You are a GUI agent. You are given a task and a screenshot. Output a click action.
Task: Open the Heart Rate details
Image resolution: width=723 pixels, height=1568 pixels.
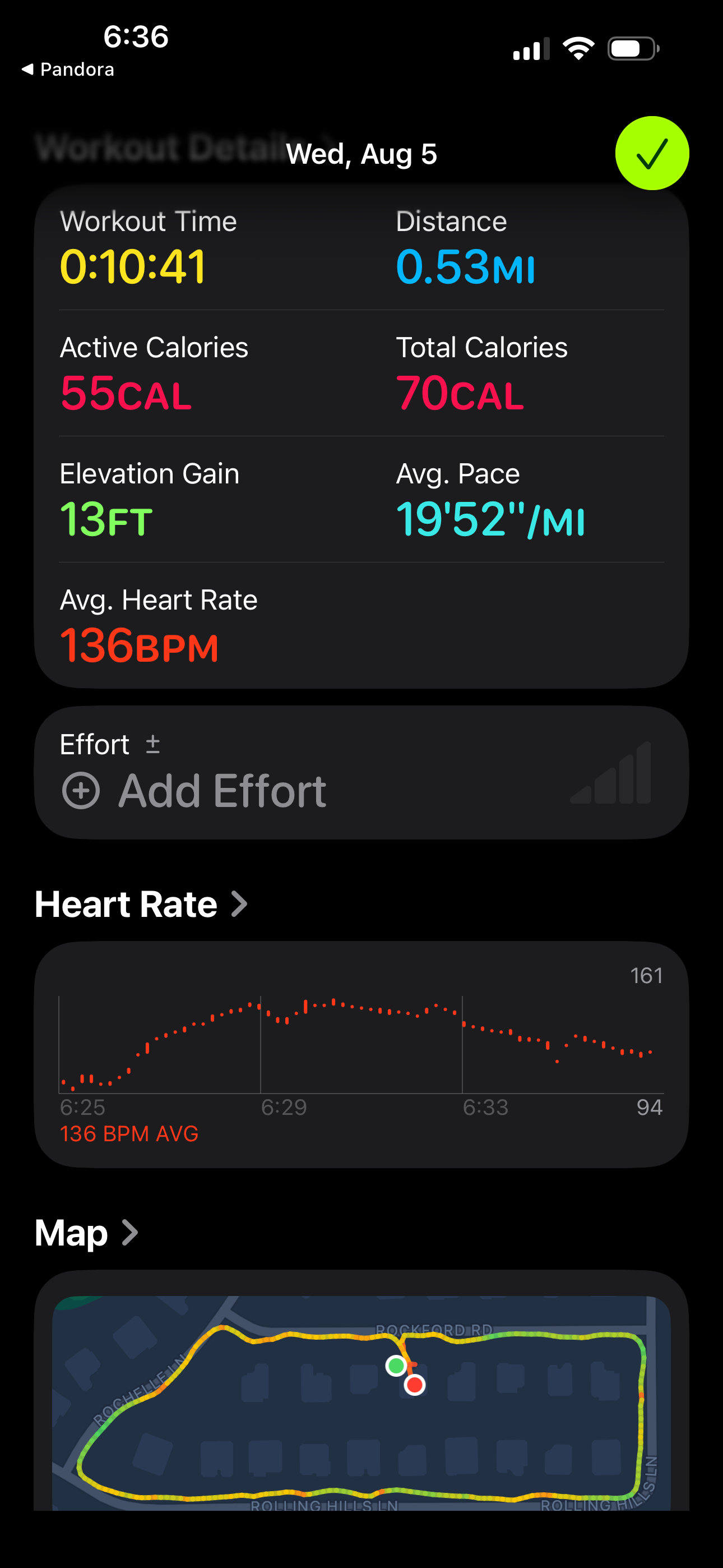coord(141,904)
